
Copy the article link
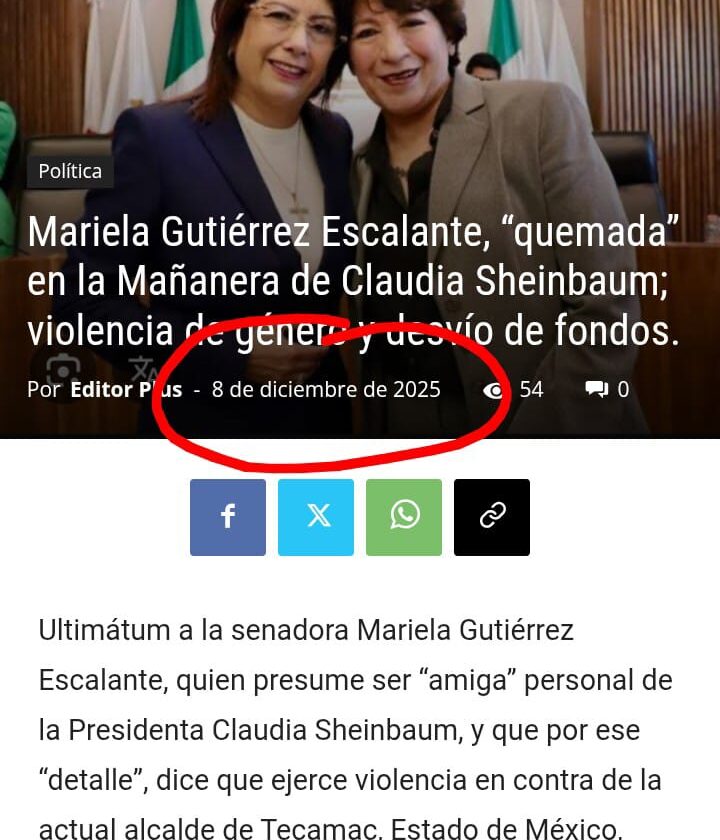(492, 517)
